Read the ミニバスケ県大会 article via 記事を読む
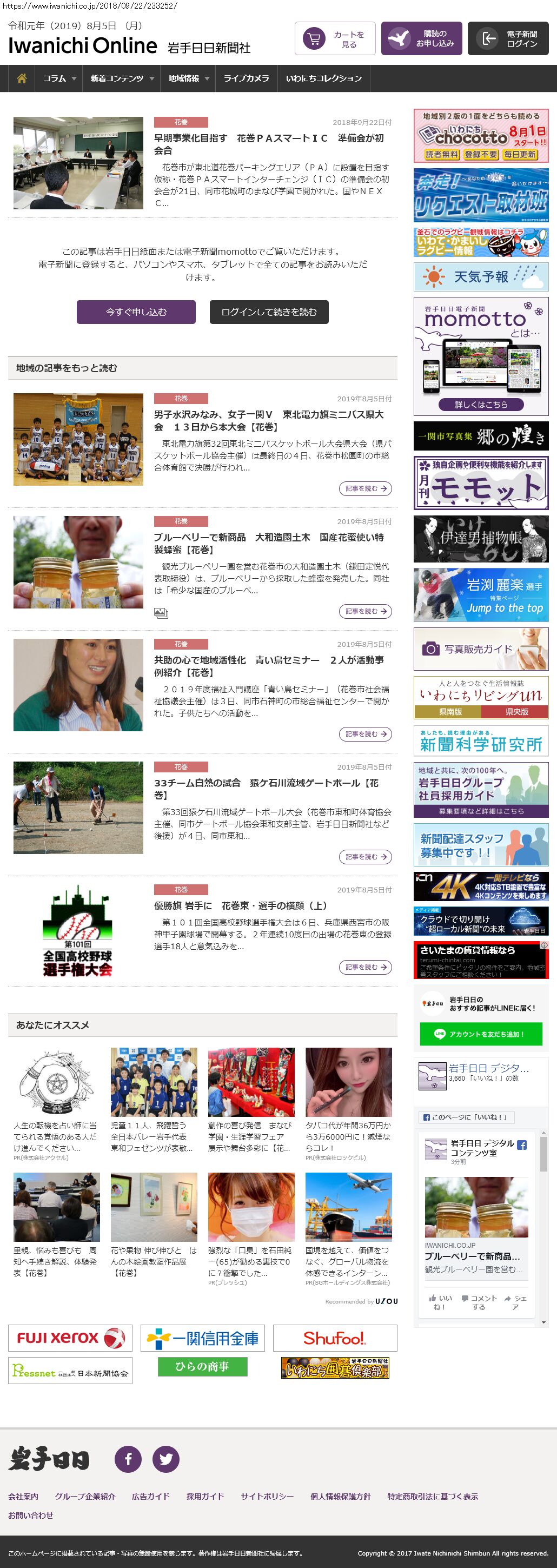 364,488
